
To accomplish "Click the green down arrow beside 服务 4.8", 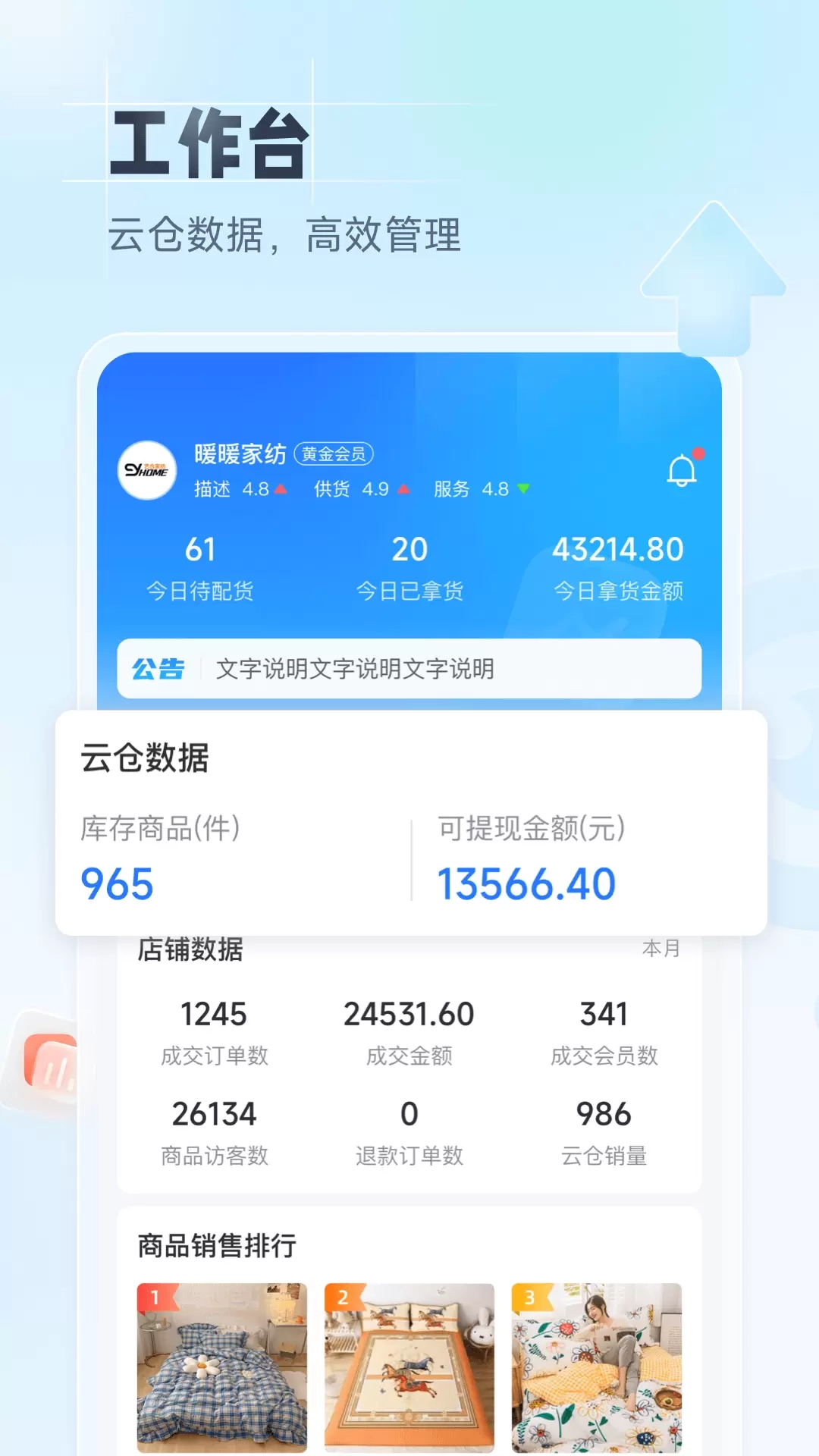I will point(522,490).
